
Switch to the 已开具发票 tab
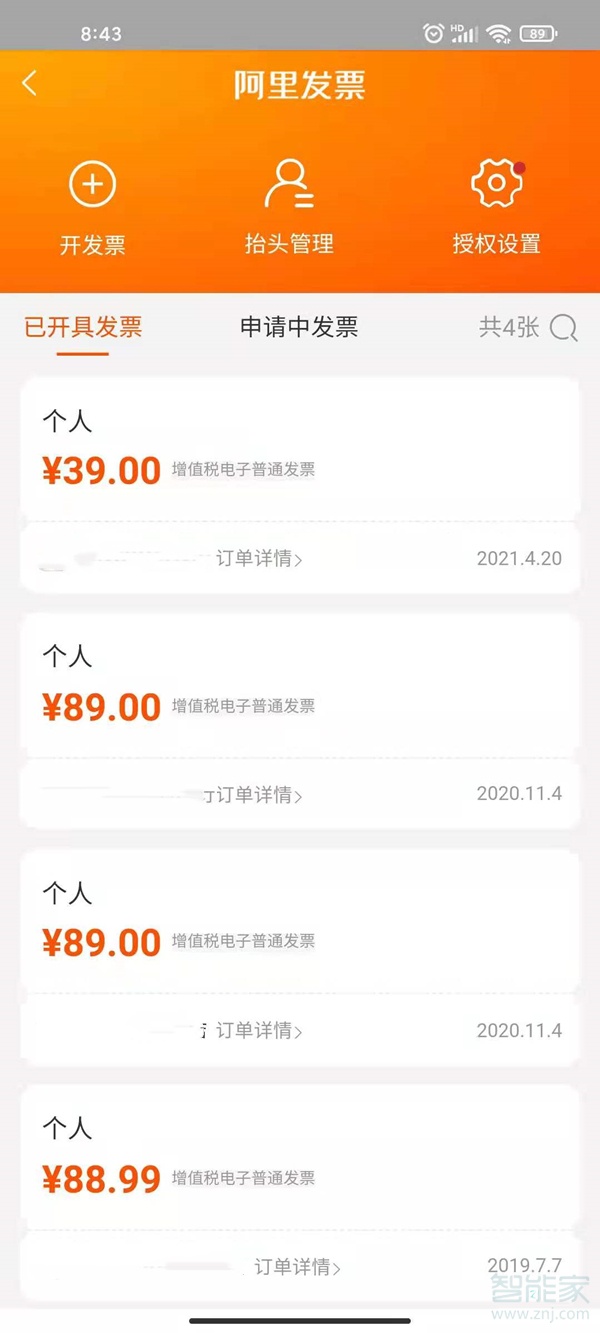pos(83,327)
